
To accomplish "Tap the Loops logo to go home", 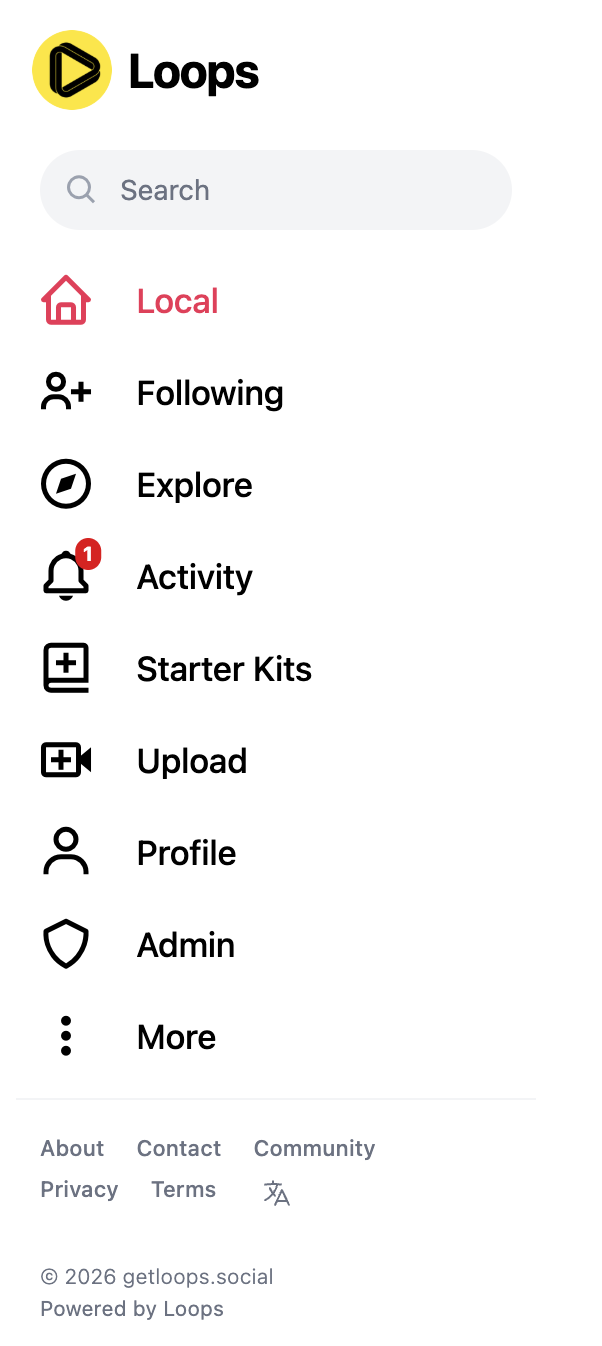I will click(x=146, y=70).
